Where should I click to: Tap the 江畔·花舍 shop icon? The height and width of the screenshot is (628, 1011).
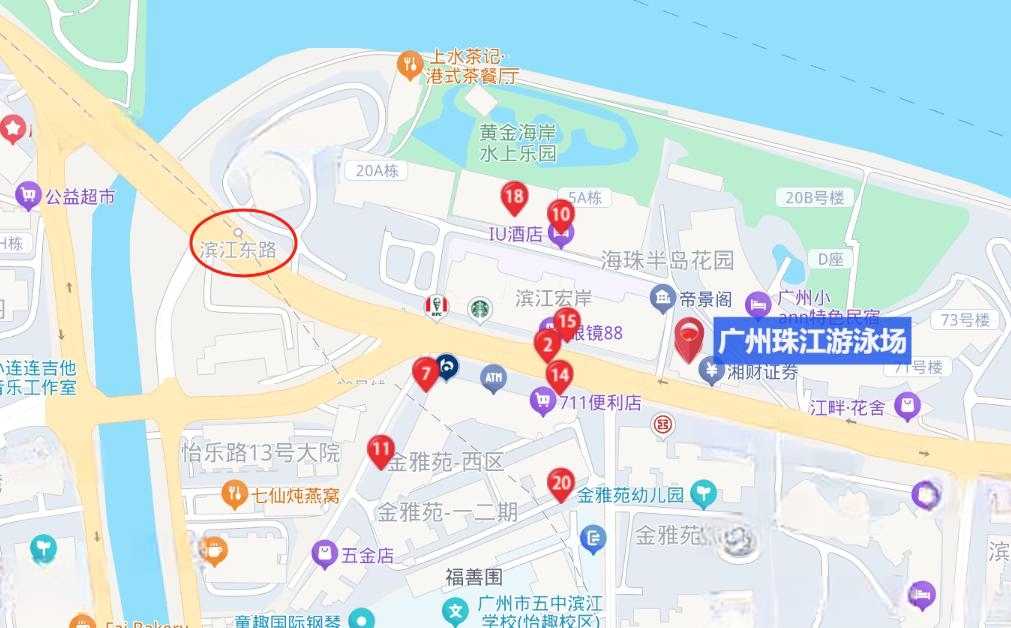pyautogui.click(x=907, y=406)
